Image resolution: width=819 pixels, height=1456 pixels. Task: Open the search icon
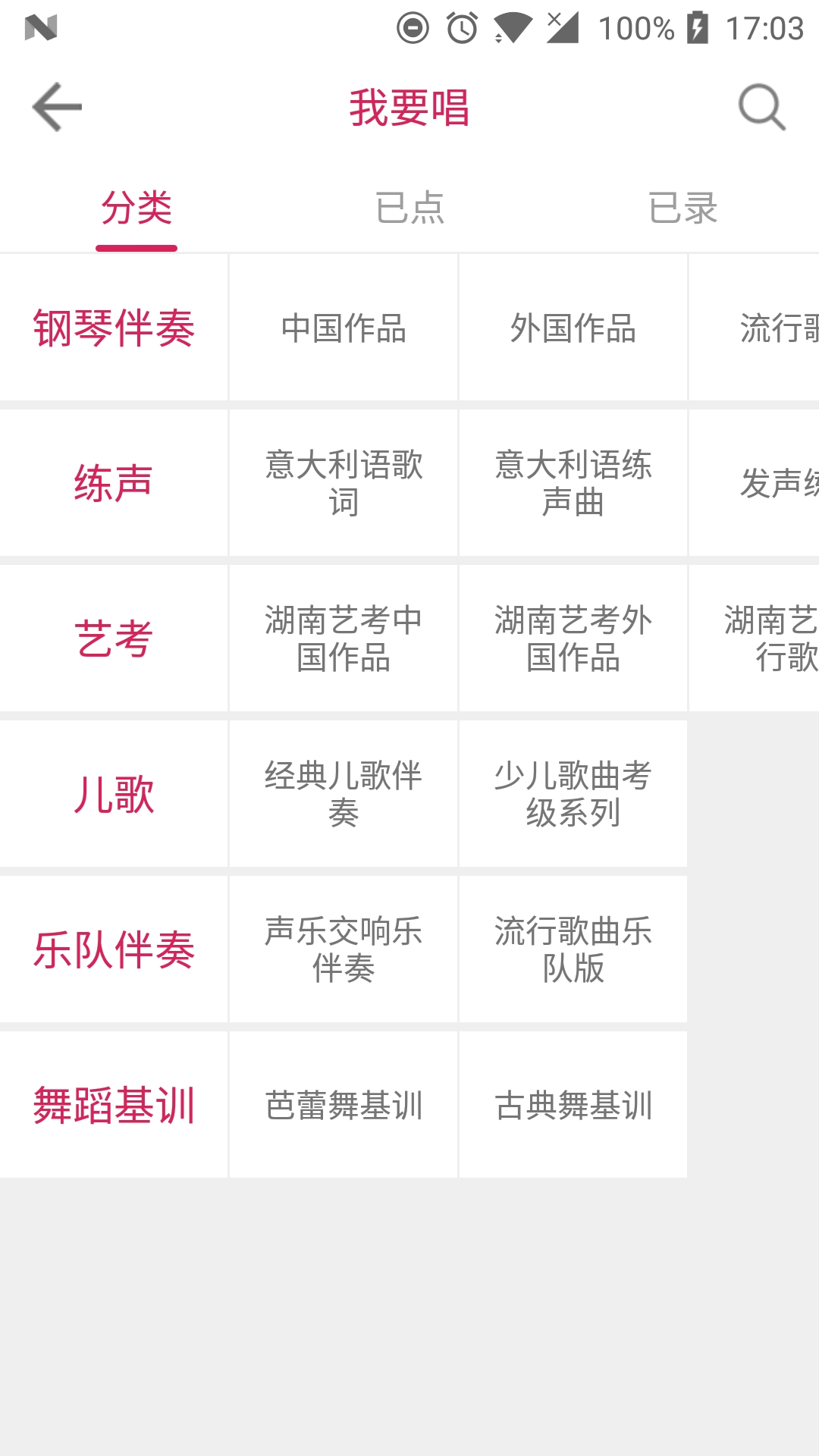click(x=761, y=108)
